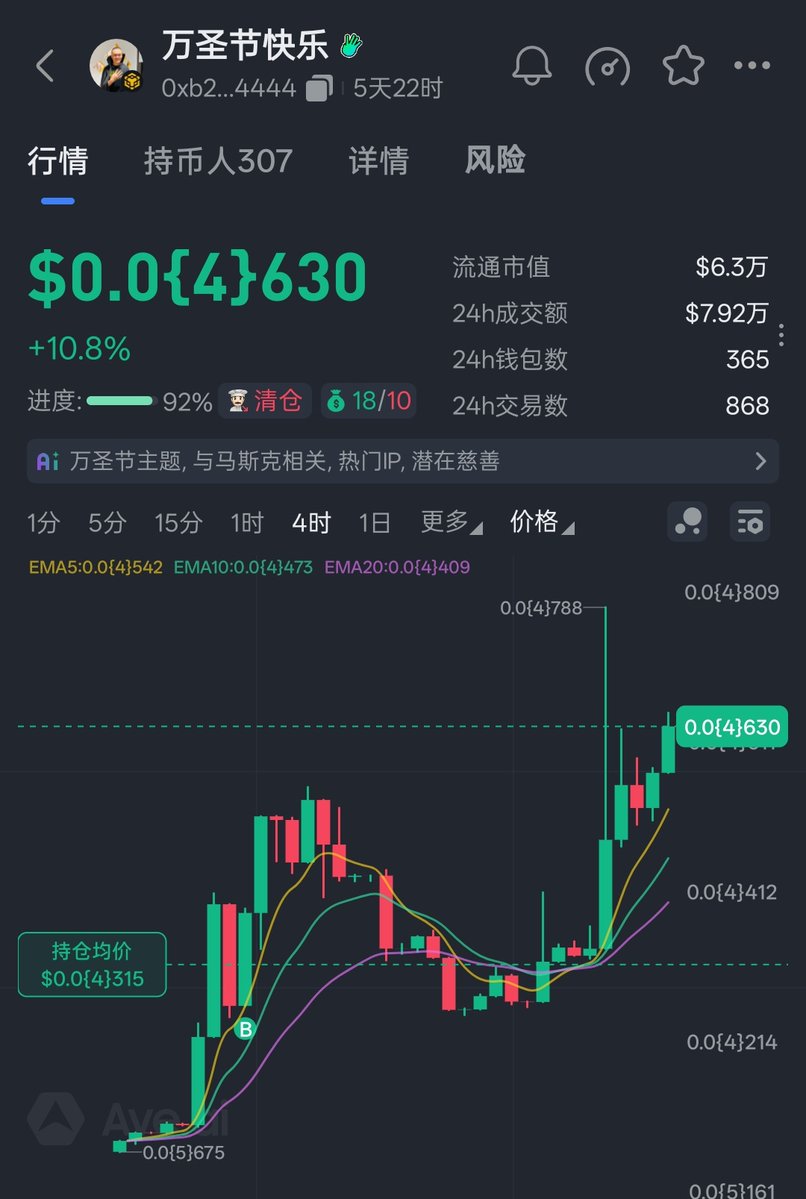Viewport: 806px width, 1199px height.
Task: Select the 1日 timeframe
Action: coord(374,522)
